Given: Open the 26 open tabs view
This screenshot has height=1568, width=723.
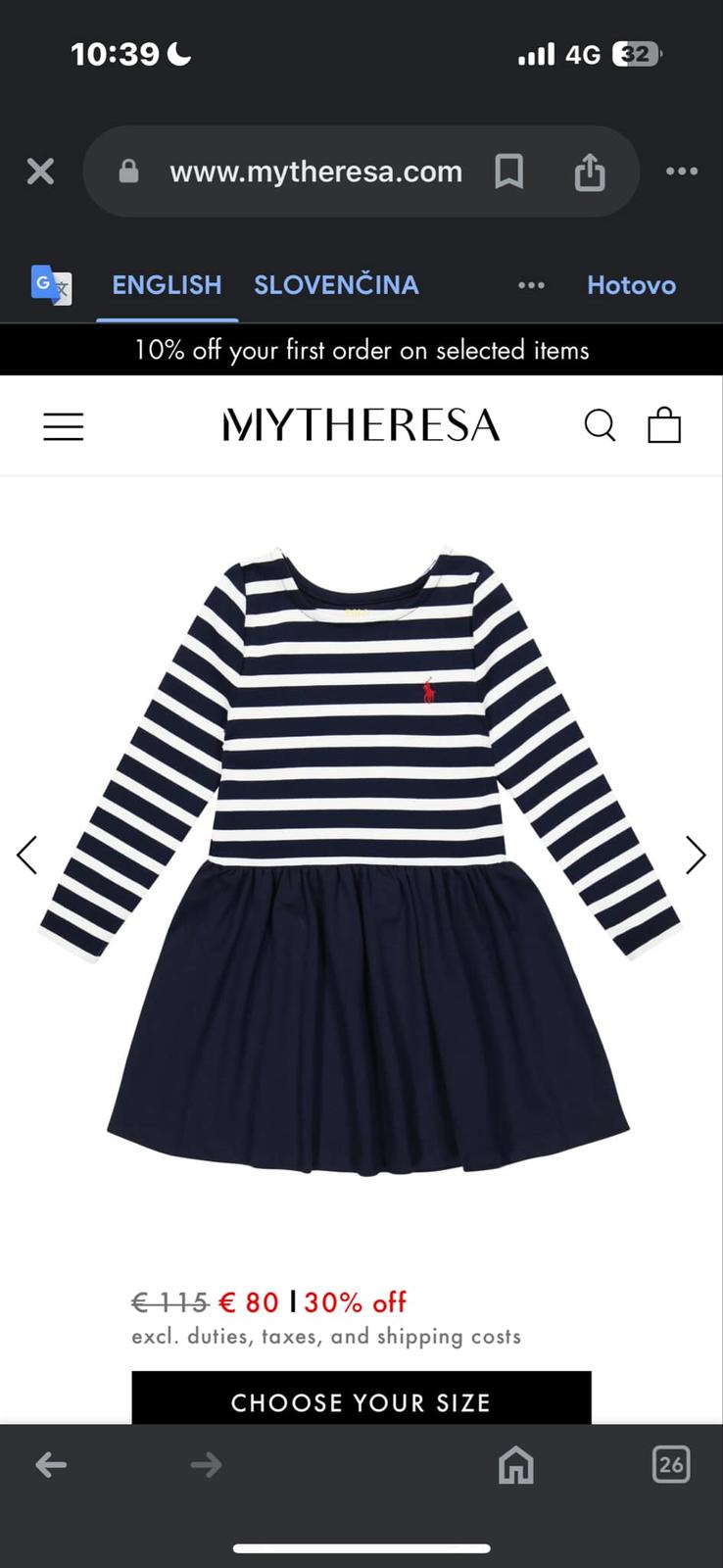Looking at the screenshot, I should pos(671,1464).
